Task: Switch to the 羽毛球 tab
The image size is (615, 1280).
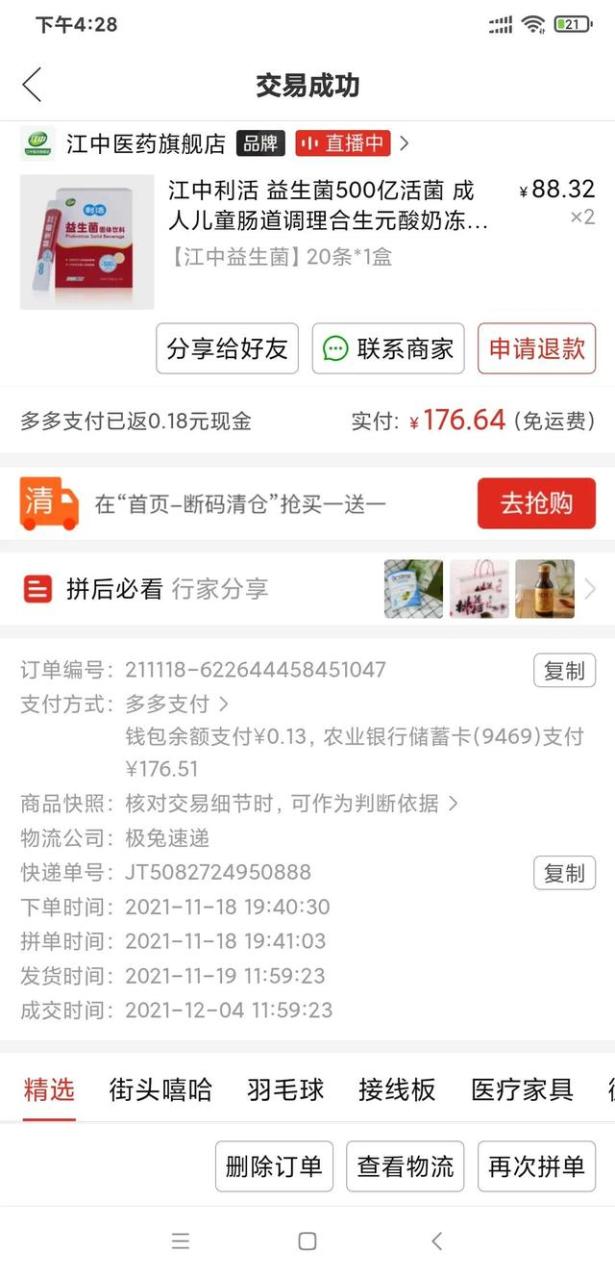Action: [x=285, y=1090]
